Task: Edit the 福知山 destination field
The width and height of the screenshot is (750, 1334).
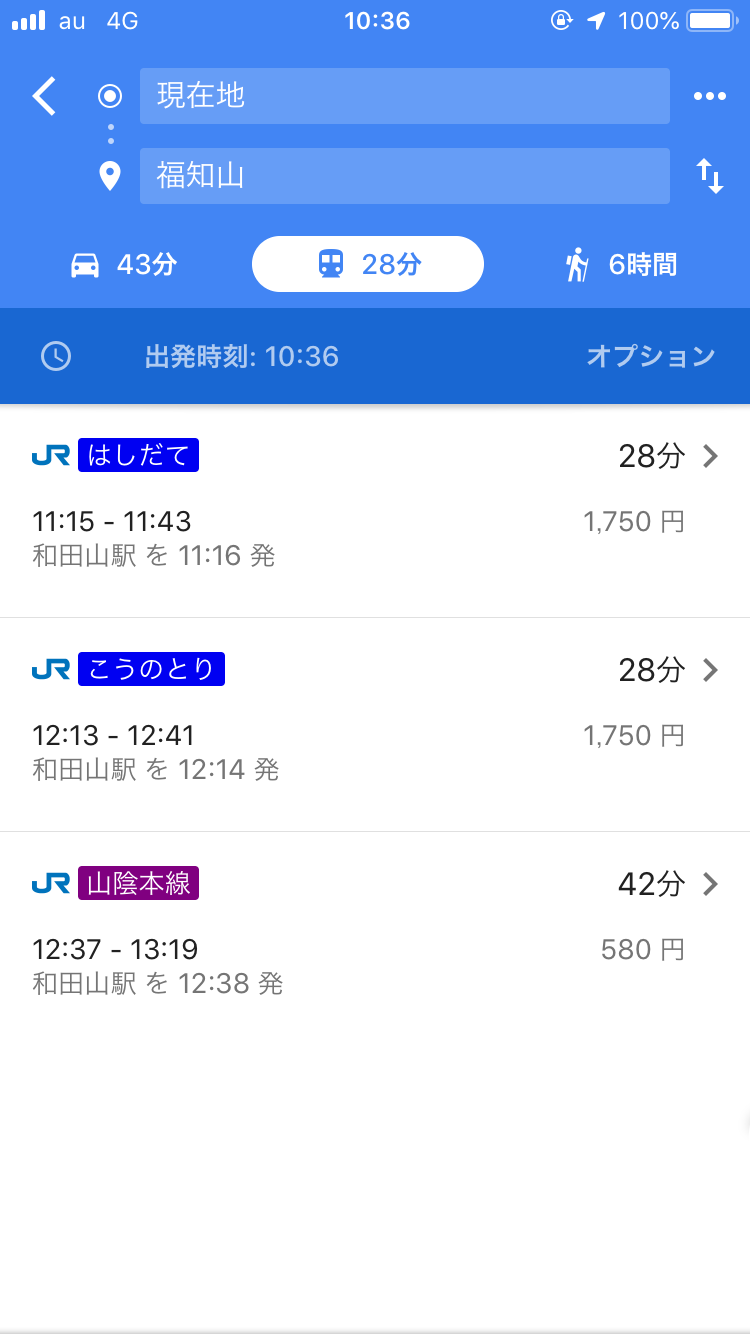Action: 404,176
